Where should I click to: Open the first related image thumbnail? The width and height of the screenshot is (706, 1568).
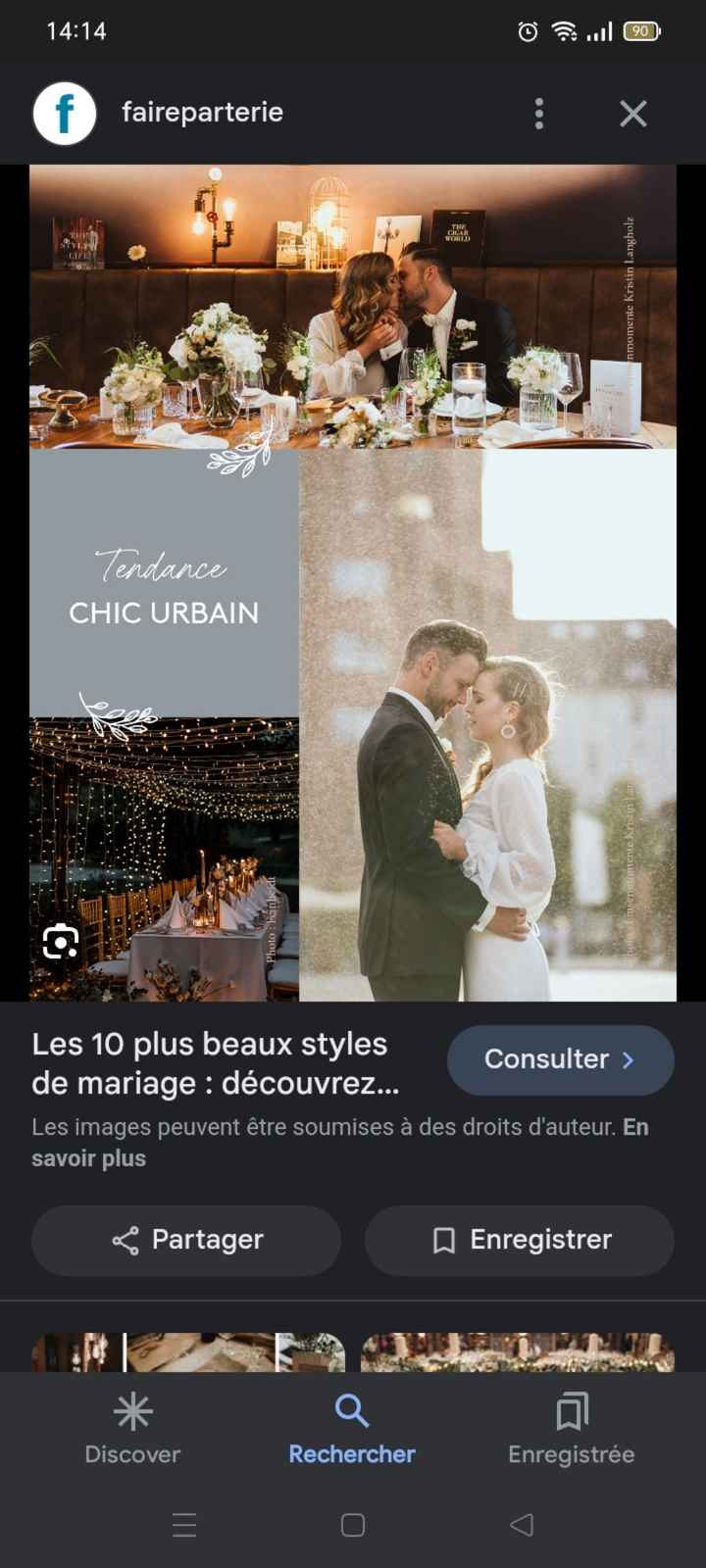tap(186, 1352)
